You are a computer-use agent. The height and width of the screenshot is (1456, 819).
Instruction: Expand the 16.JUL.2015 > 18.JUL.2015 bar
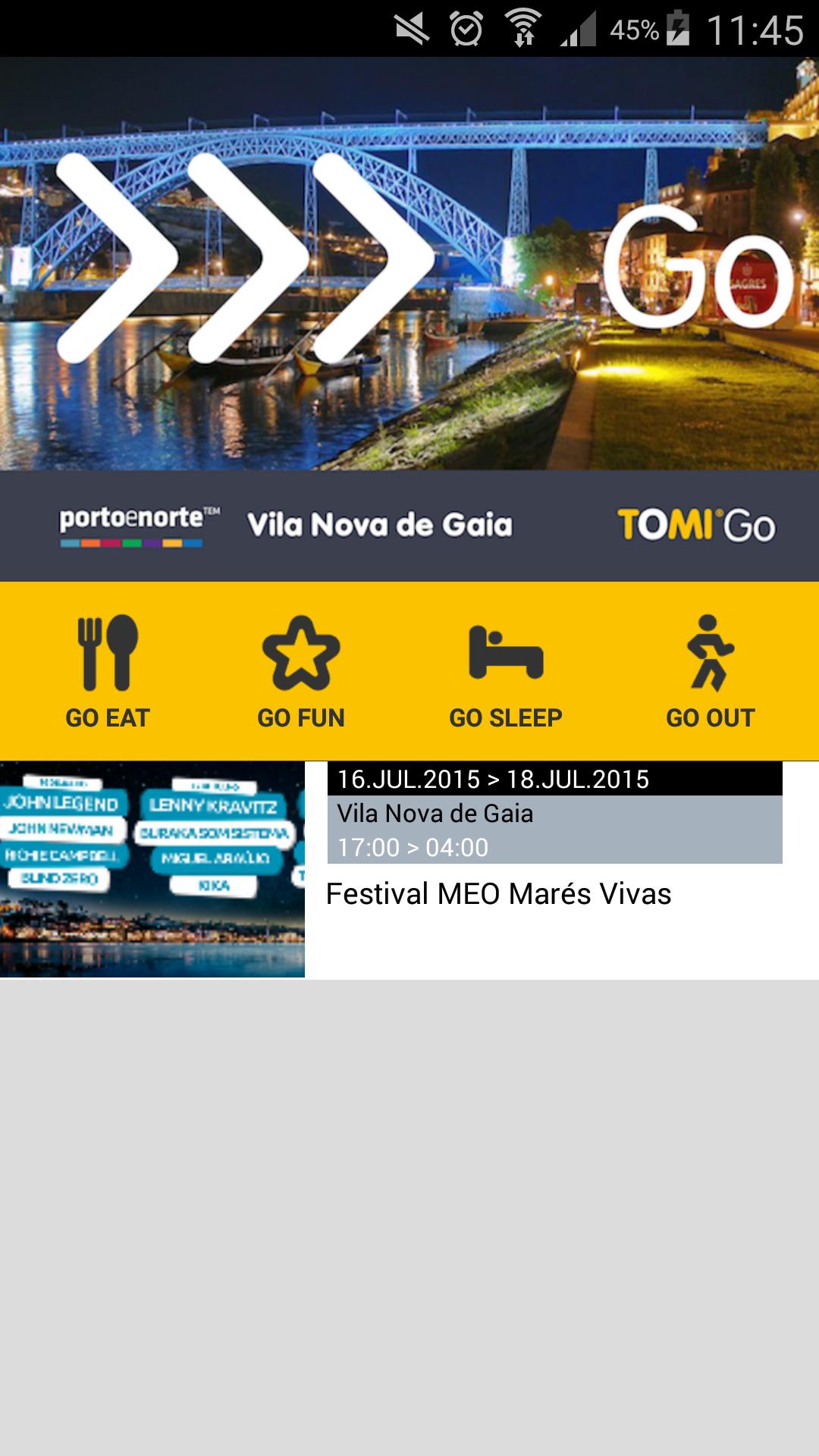click(490, 779)
